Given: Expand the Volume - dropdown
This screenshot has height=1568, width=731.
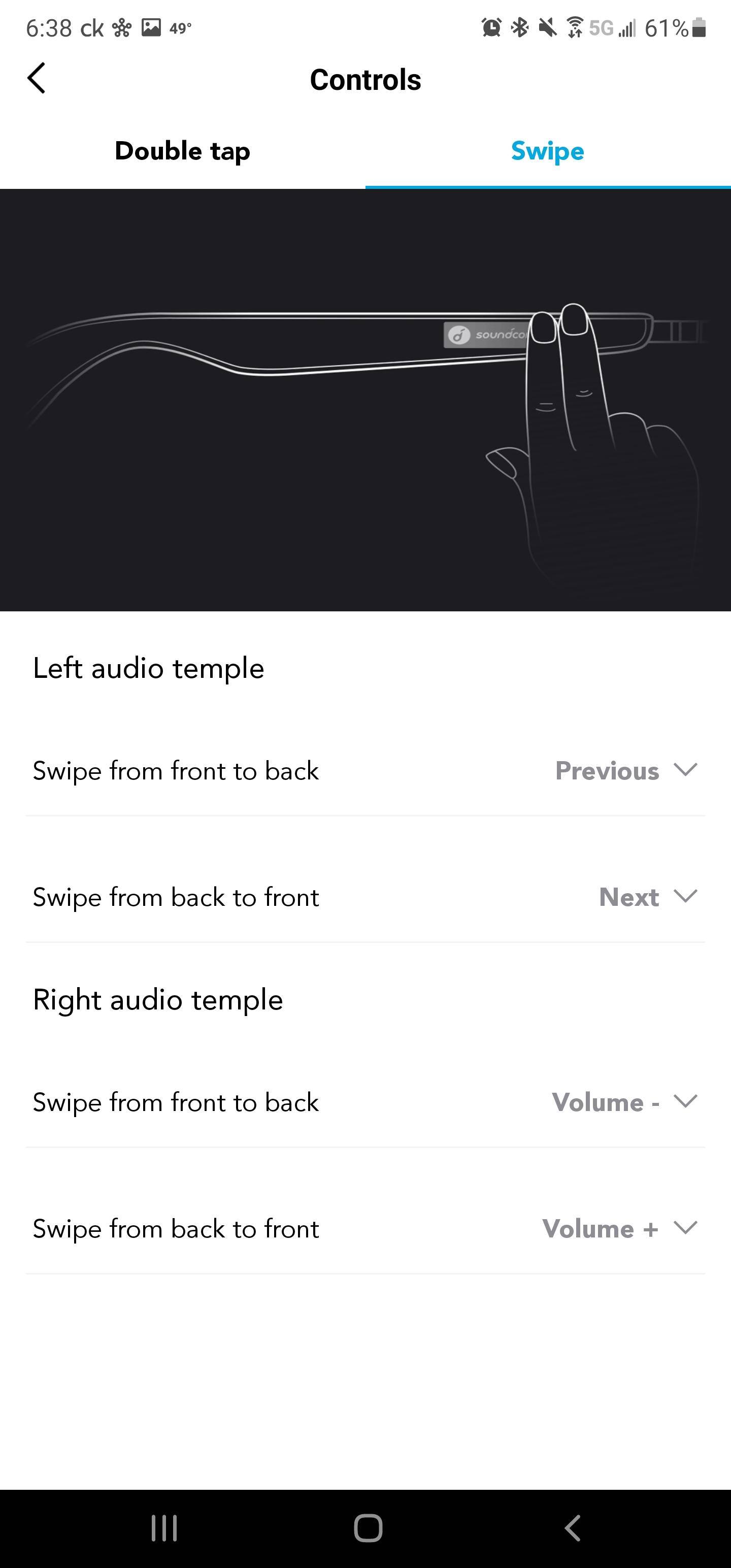Looking at the screenshot, I should [624, 1102].
